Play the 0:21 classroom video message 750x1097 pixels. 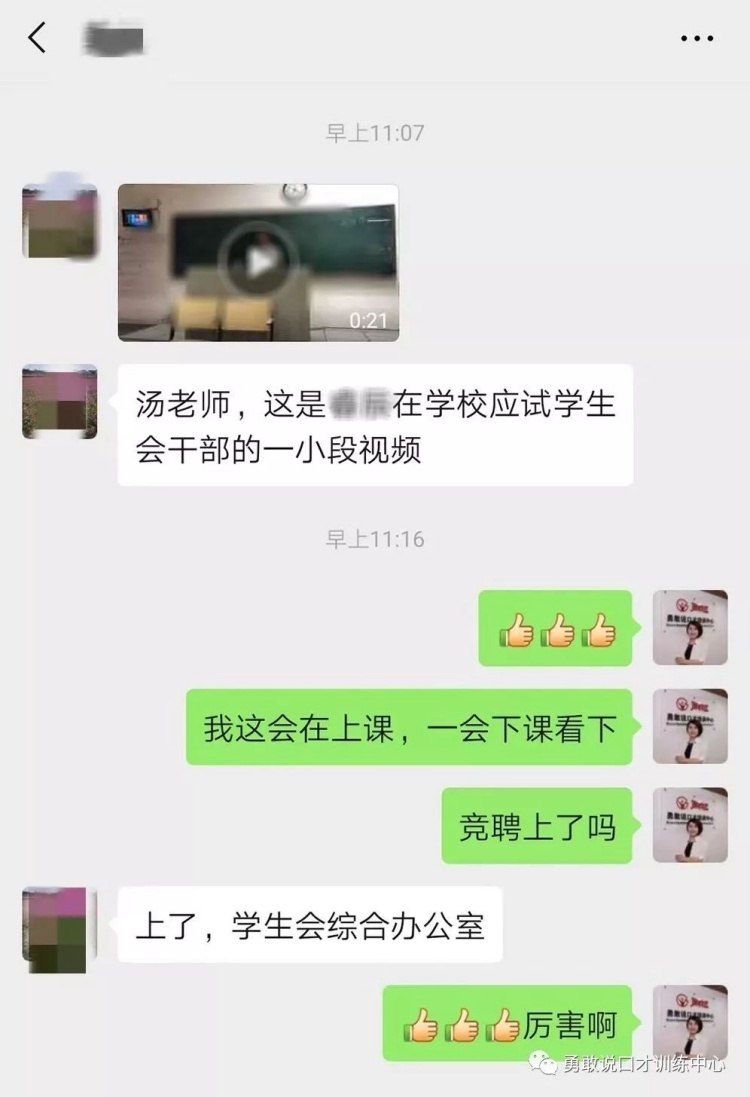point(258,262)
